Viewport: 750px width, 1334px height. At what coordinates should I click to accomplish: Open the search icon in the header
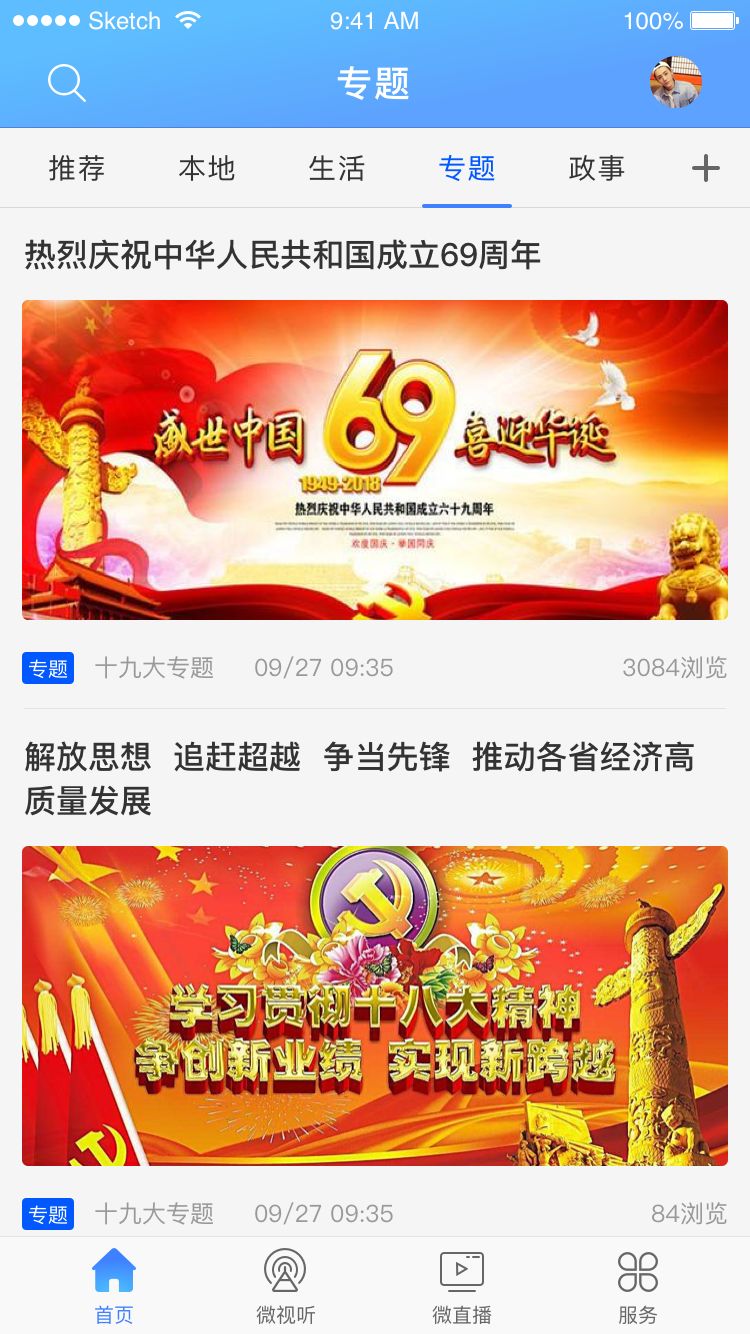[66, 83]
